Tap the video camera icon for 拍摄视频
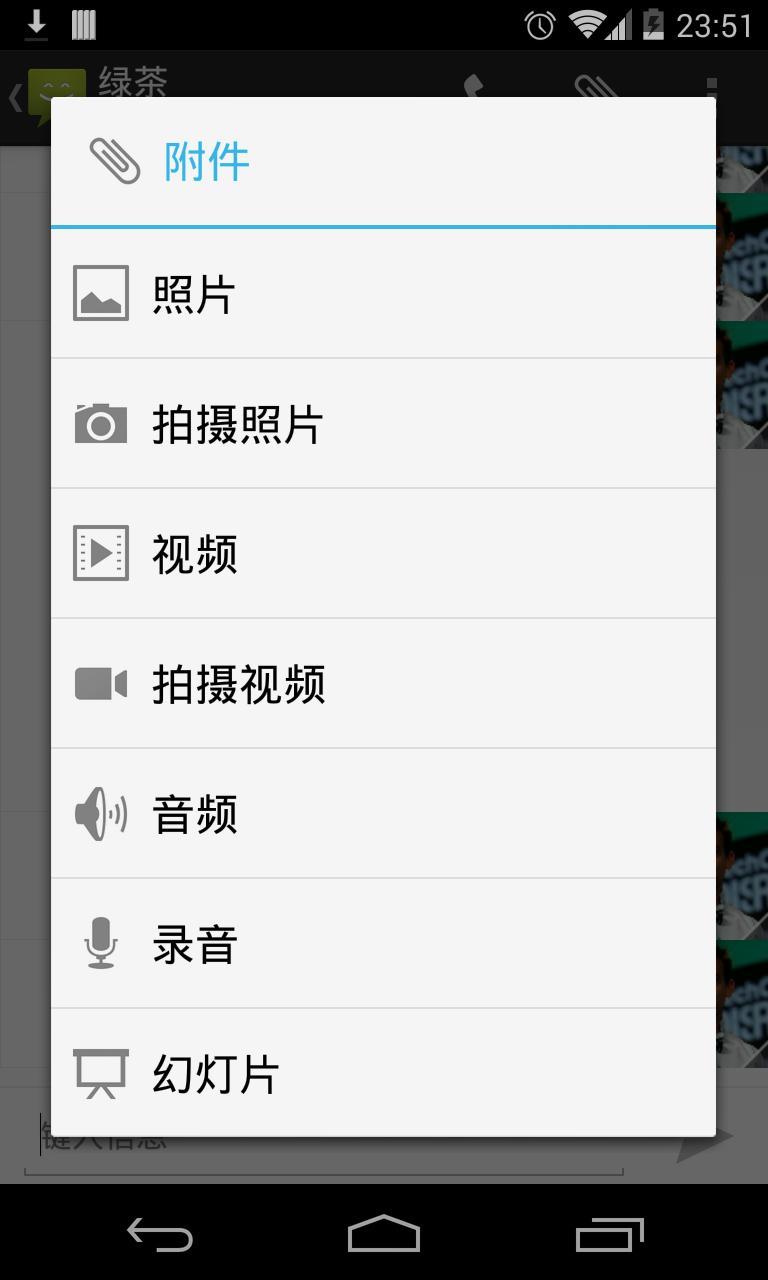 (x=100, y=683)
